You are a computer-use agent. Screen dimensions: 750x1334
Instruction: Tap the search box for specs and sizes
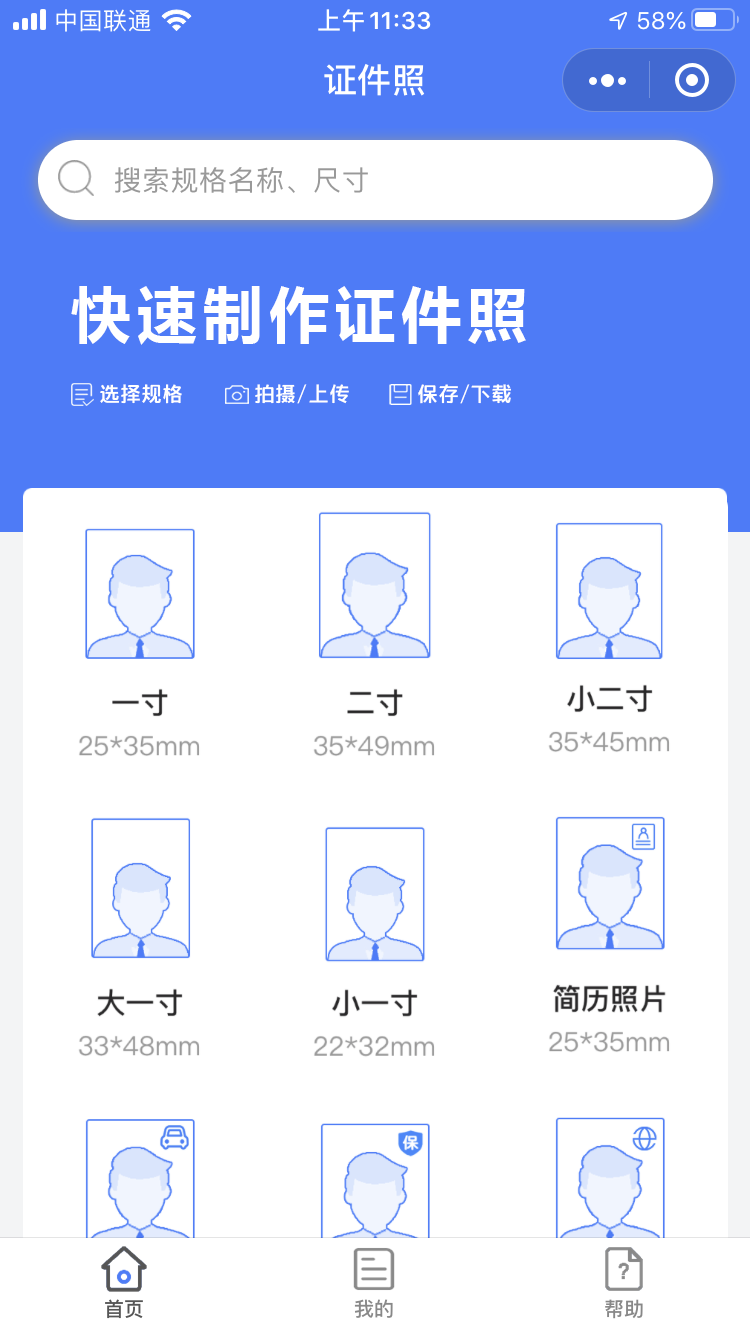375,180
